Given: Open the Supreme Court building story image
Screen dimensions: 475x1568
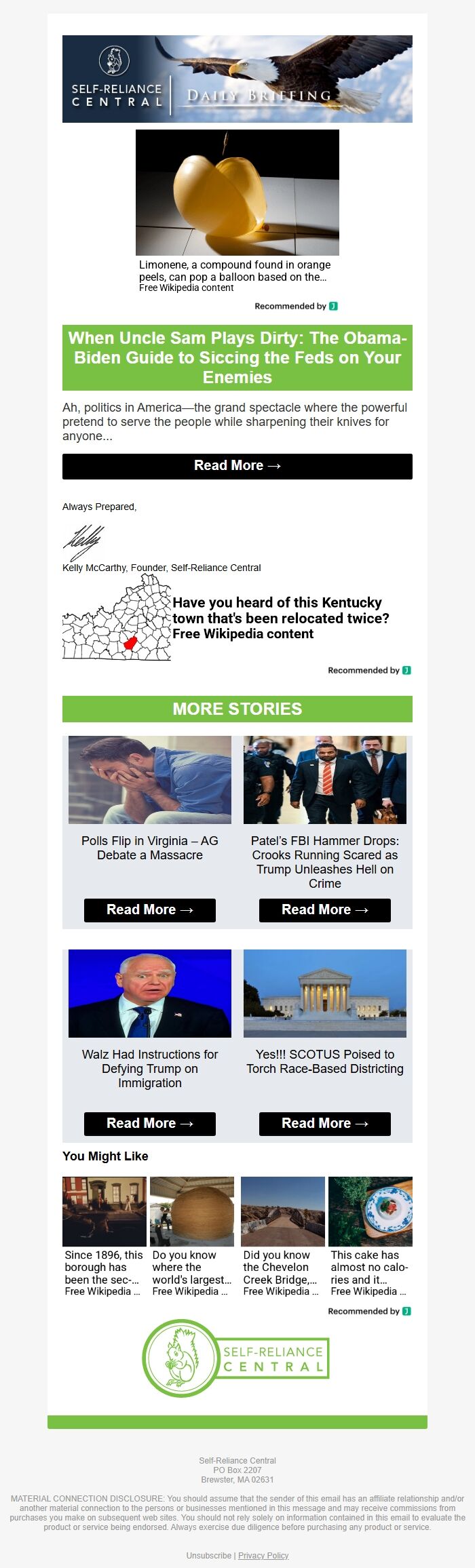Looking at the screenshot, I should (x=324, y=994).
